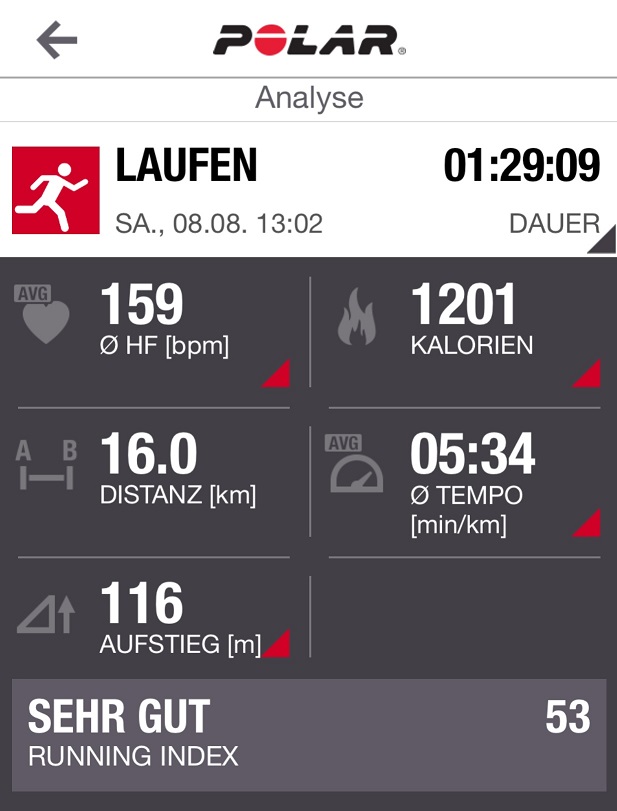Go back with the arrow icon
The image size is (617, 811).
pos(57,40)
